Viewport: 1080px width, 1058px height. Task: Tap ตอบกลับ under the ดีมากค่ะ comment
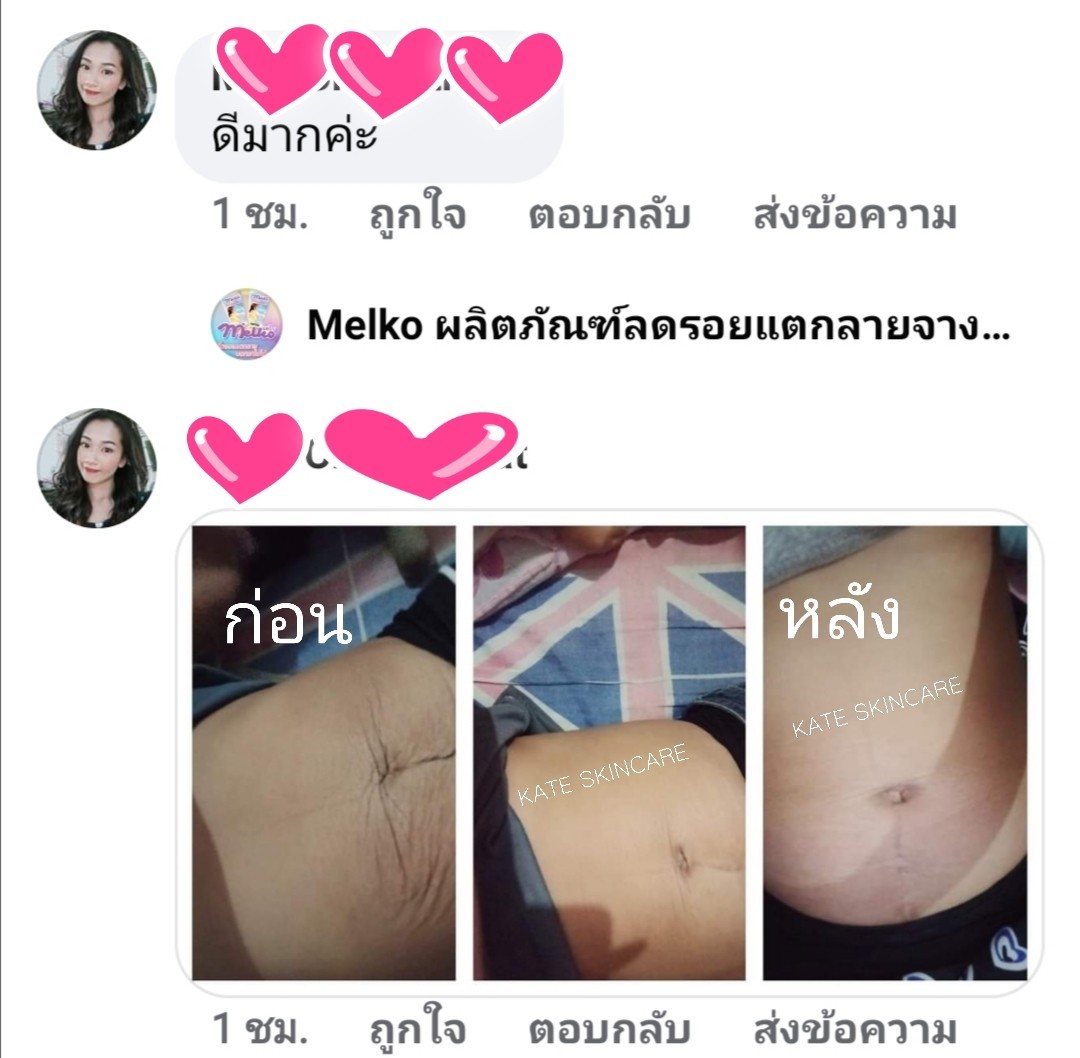tap(608, 215)
